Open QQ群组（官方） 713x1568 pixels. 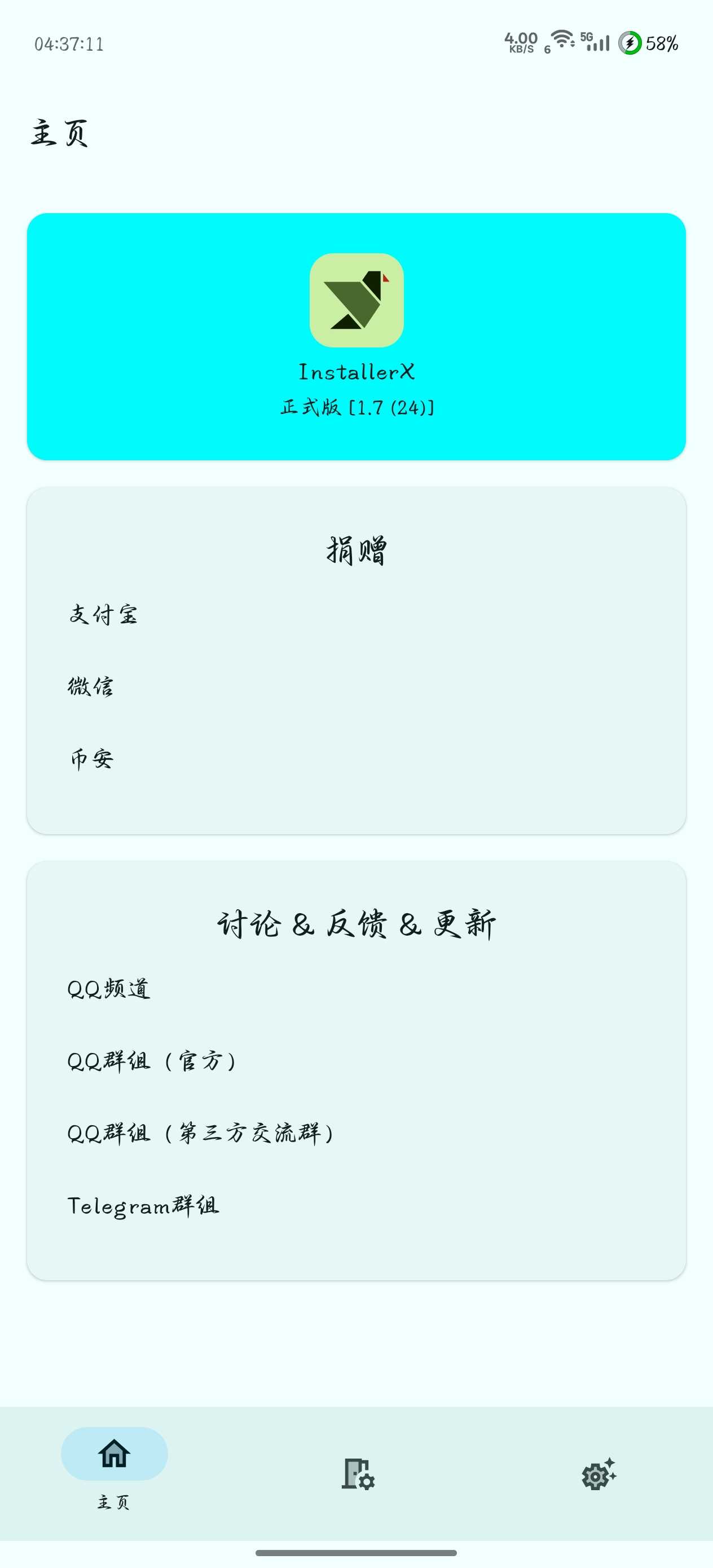[x=356, y=1061]
